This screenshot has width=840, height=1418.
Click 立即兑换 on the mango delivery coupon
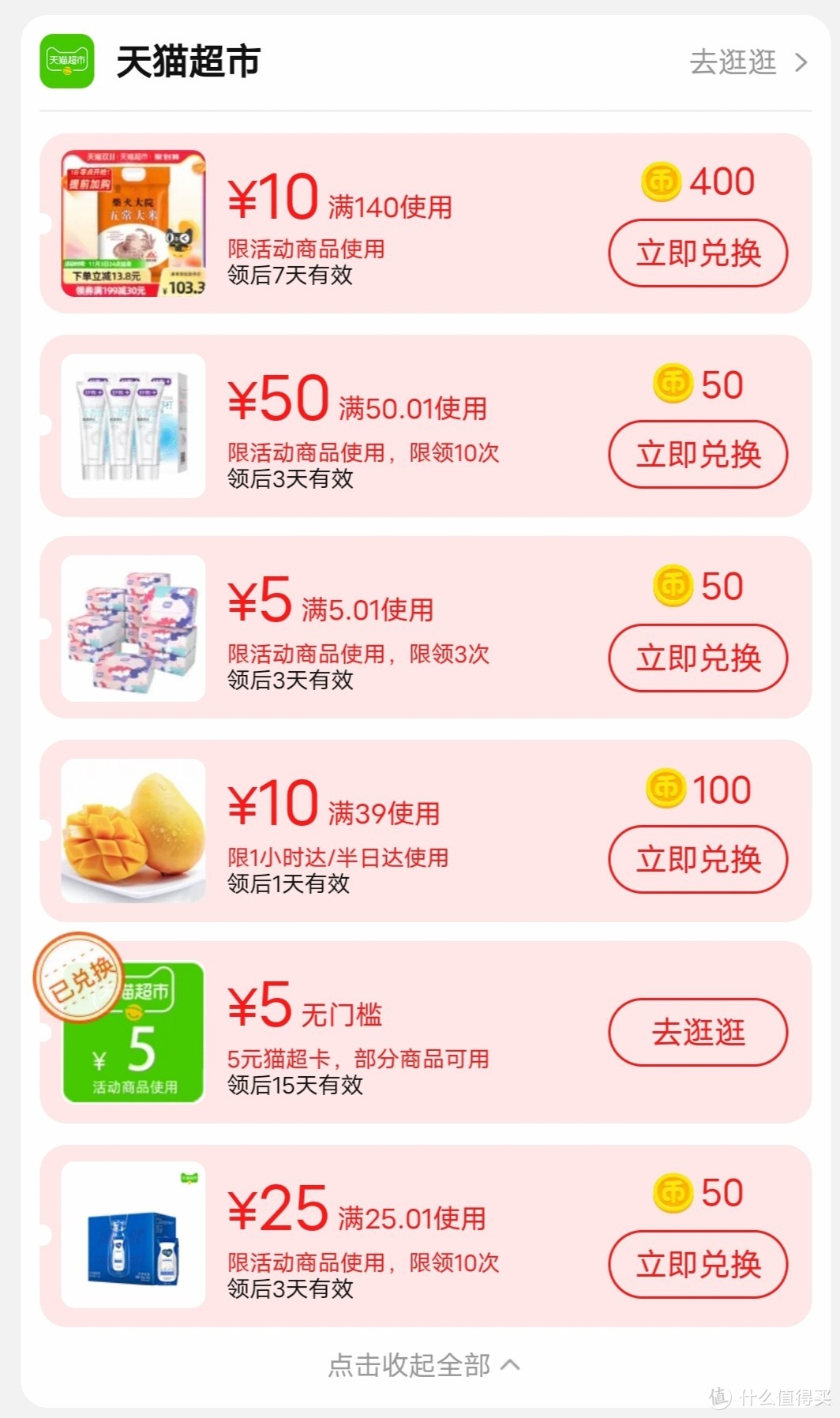pyautogui.click(x=697, y=860)
